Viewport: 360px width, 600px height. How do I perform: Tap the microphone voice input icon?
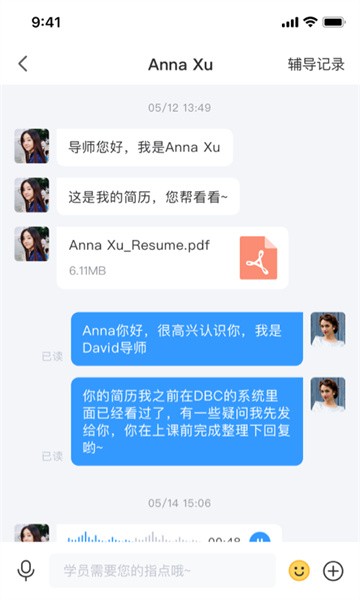coord(26,571)
